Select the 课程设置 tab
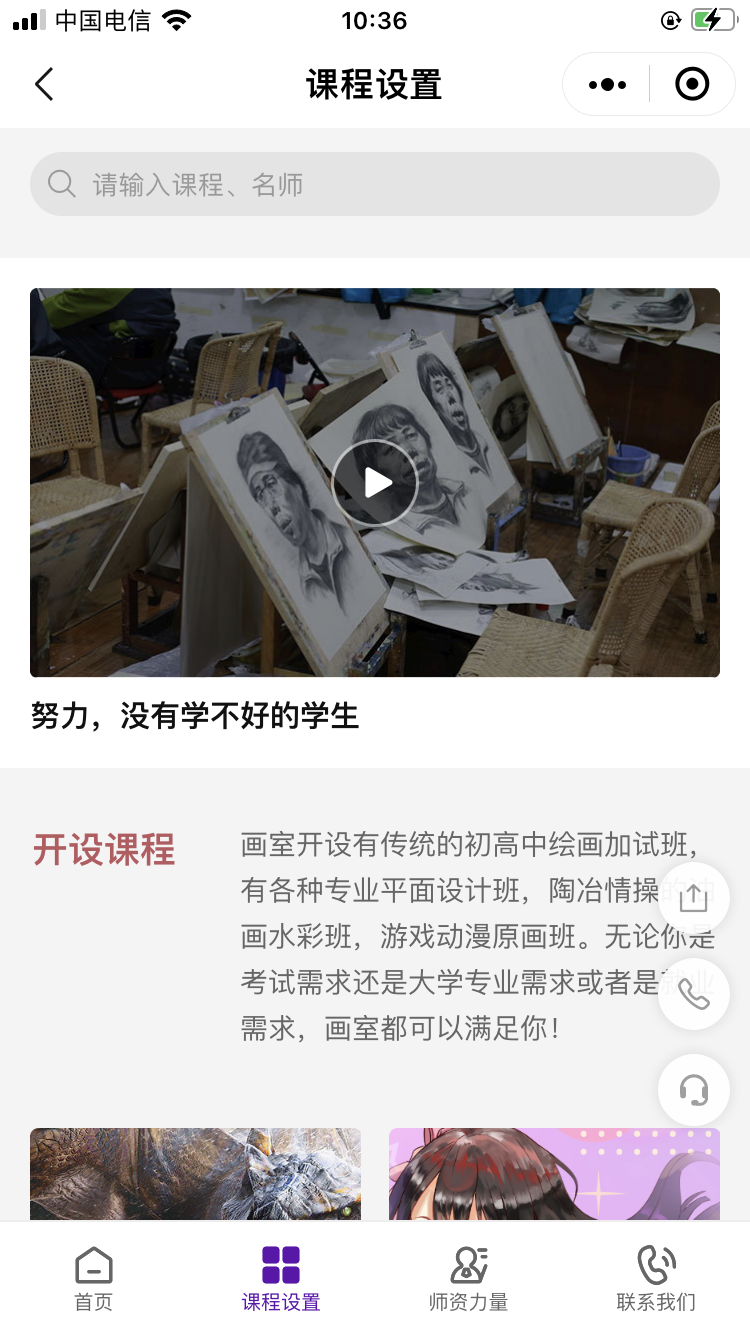Viewport: 750px width, 1334px height. point(281,1278)
